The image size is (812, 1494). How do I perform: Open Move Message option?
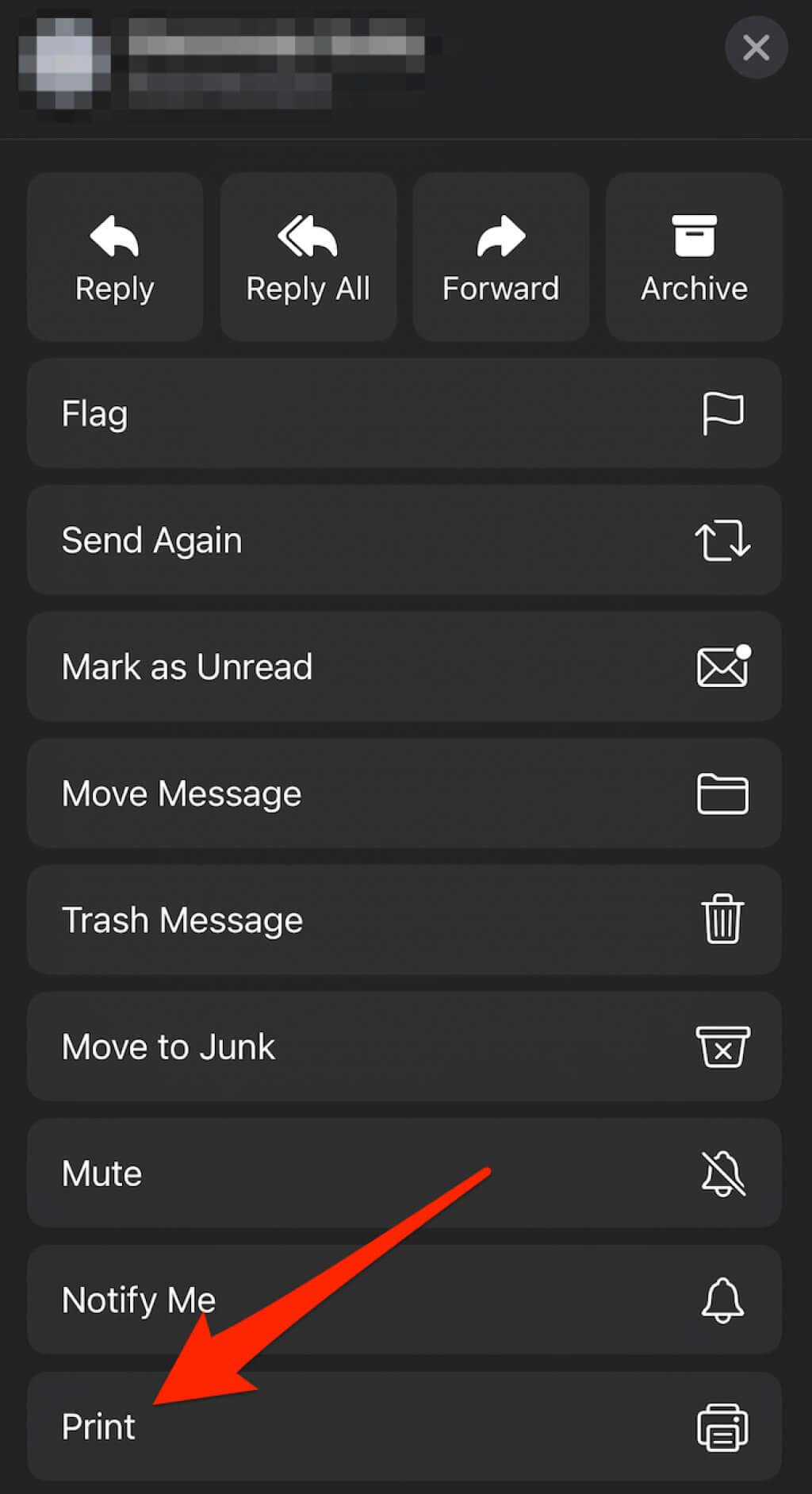click(x=404, y=793)
